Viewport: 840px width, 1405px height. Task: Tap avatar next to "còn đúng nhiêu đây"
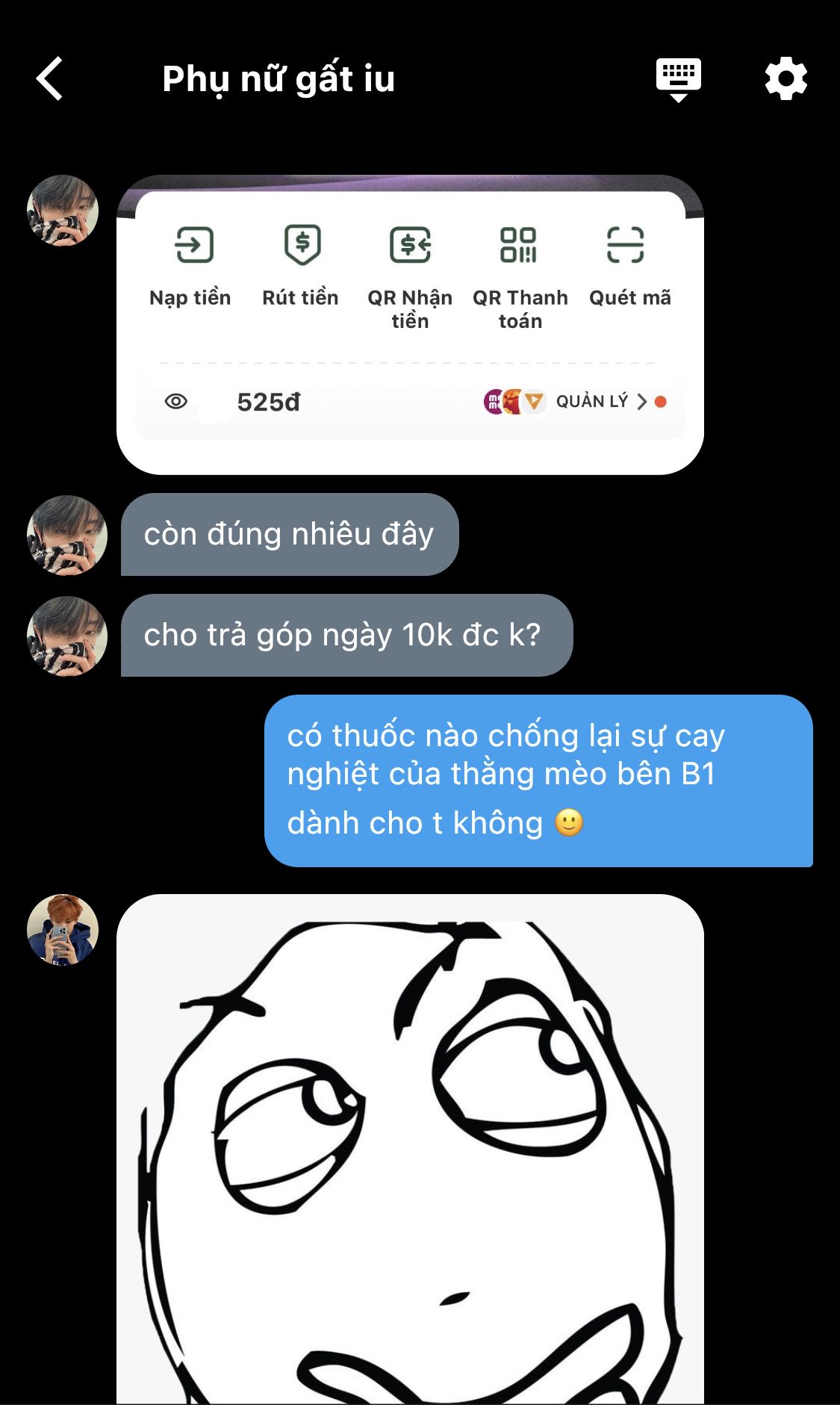[x=66, y=536]
